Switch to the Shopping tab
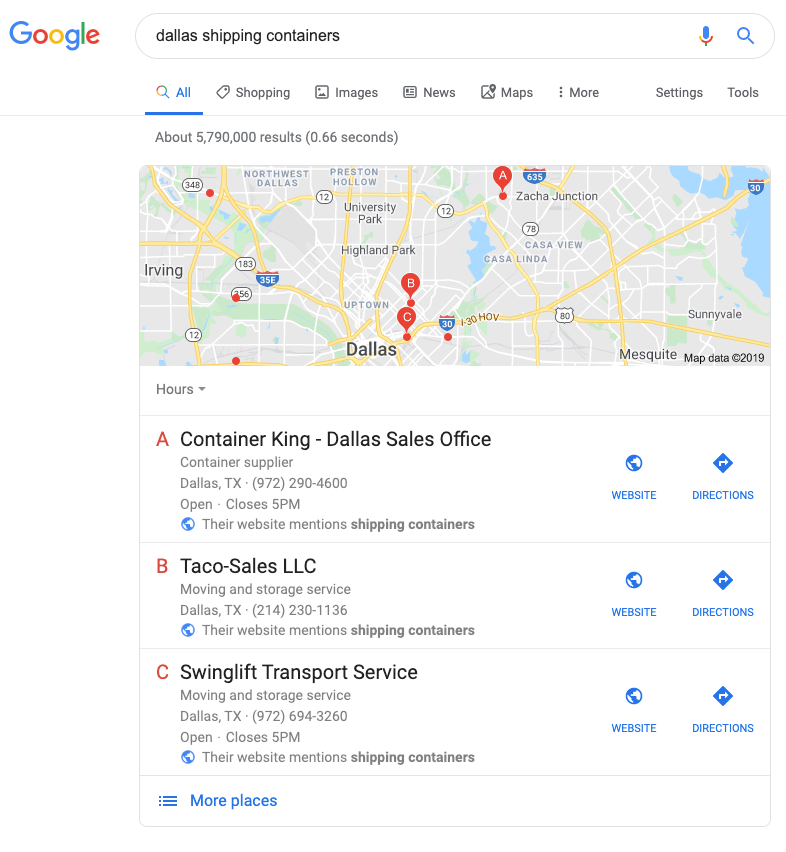 pos(253,92)
